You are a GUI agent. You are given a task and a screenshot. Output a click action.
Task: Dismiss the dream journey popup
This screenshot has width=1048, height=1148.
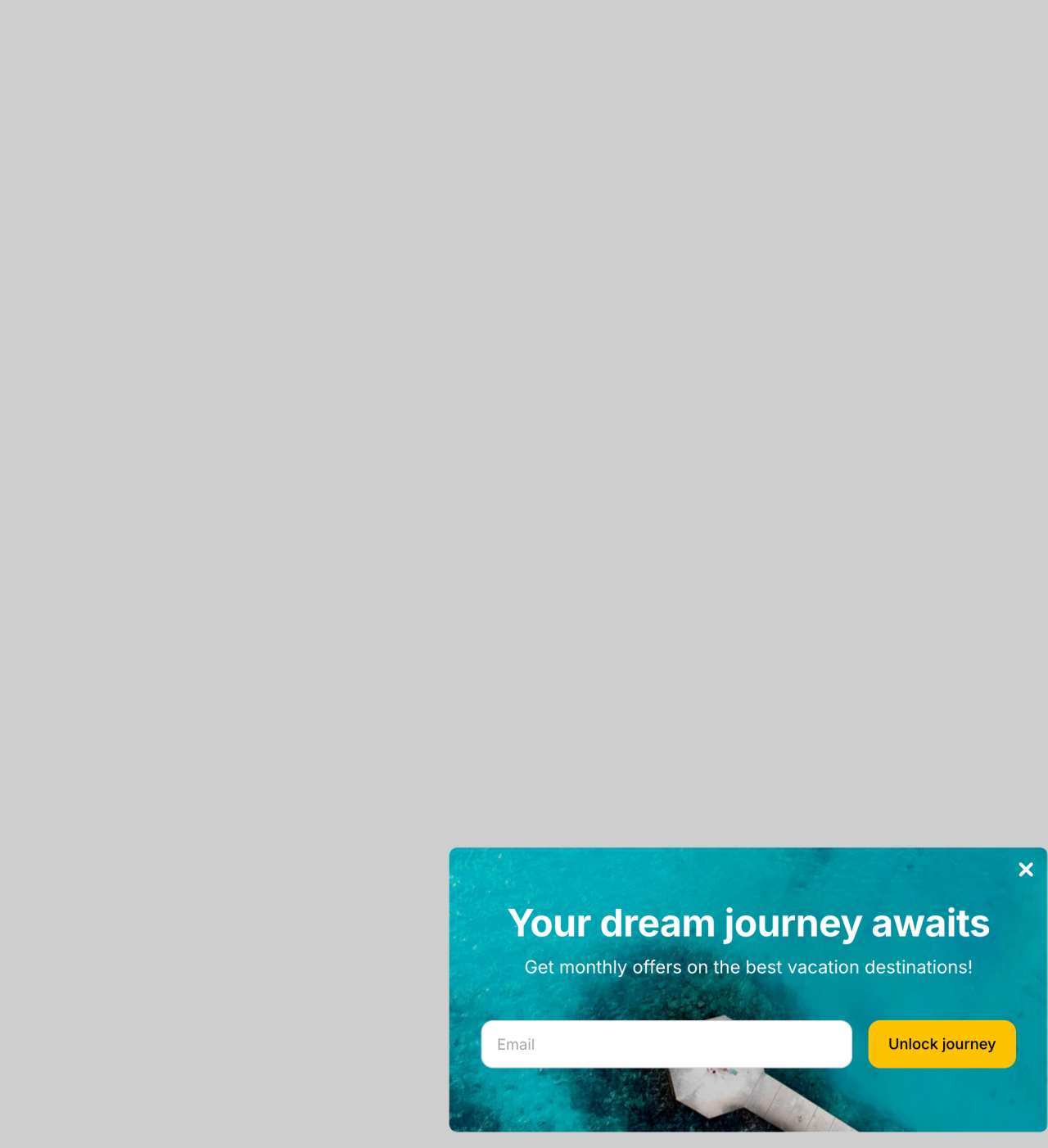[1025, 870]
